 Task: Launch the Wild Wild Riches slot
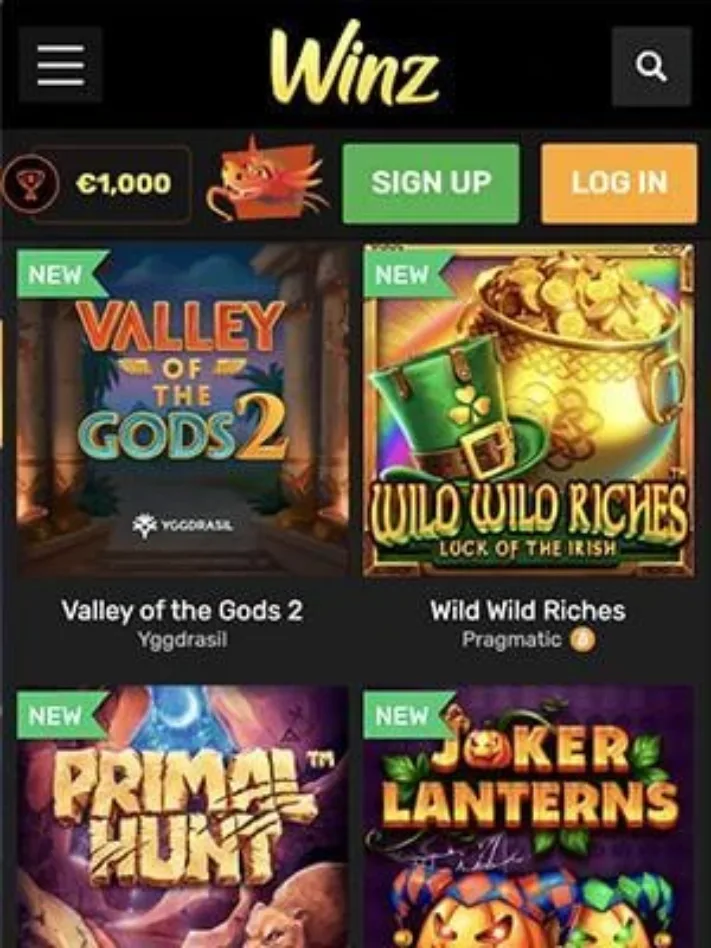tap(528, 410)
